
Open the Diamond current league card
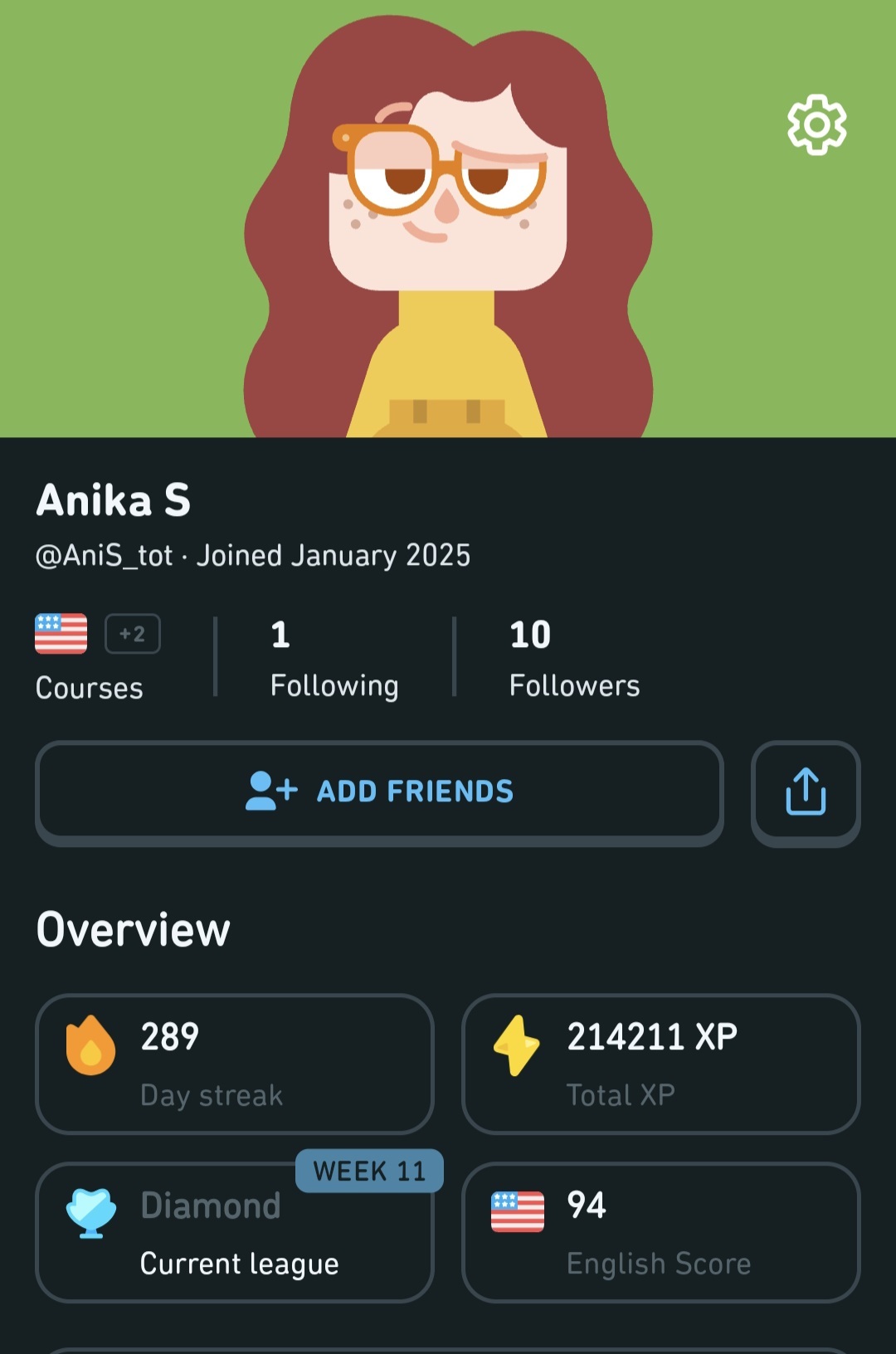(x=235, y=1233)
